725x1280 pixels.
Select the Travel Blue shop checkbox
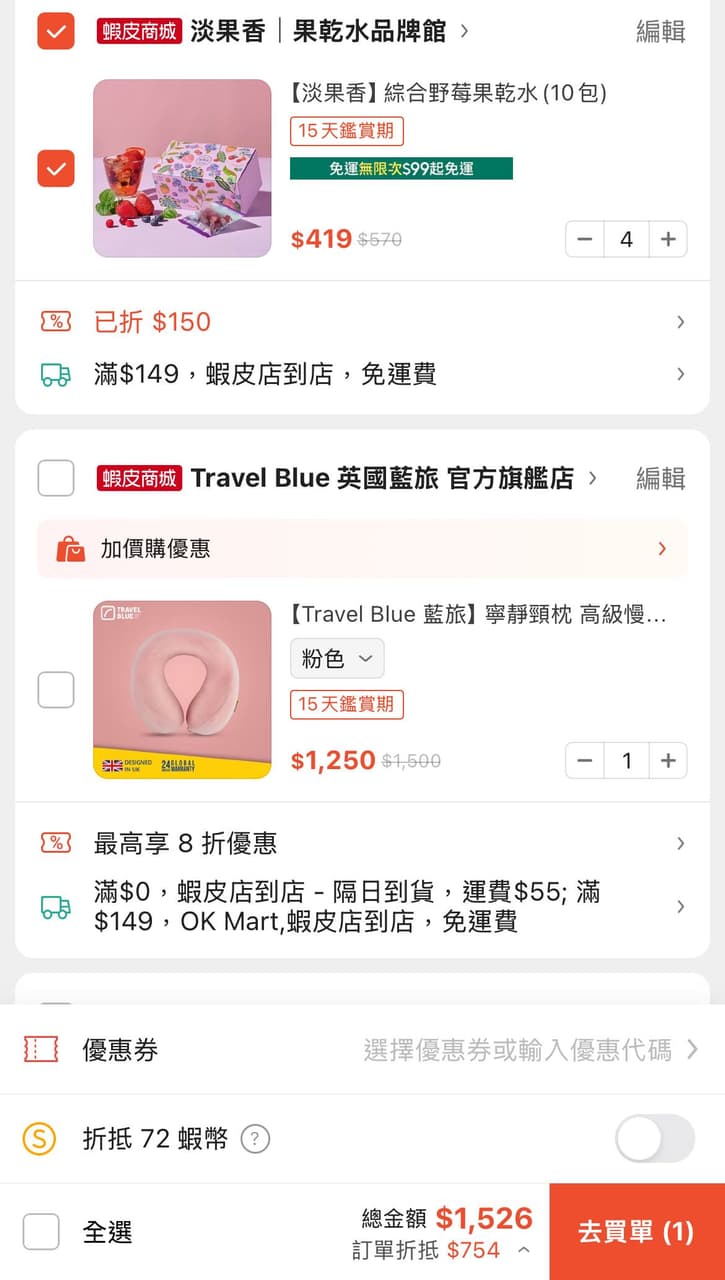coord(55,478)
